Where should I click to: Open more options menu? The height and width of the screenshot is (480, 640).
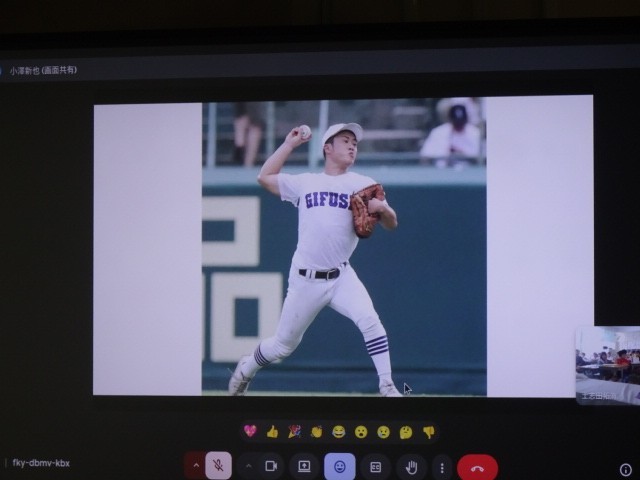tap(441, 467)
